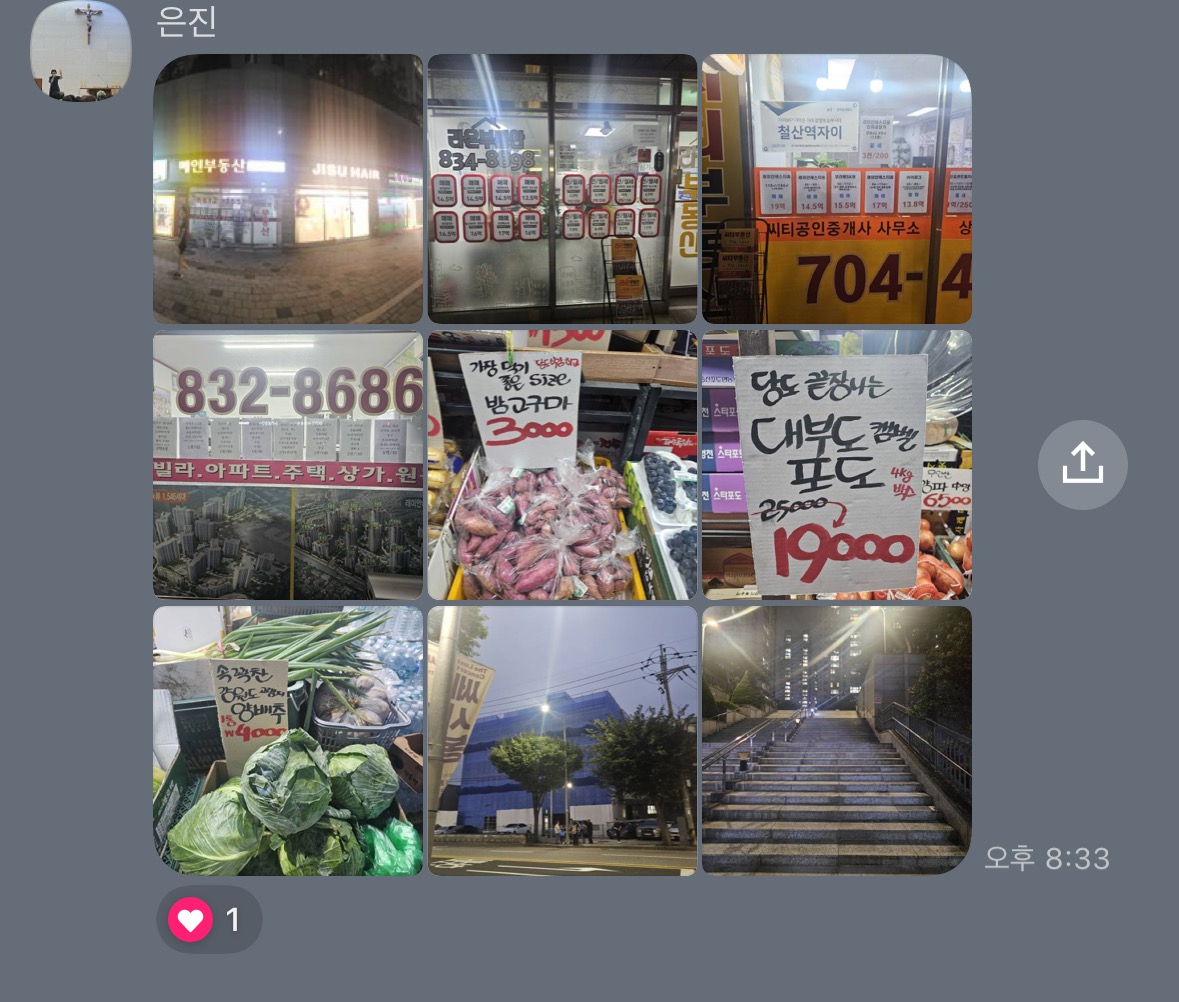Viewport: 1179px width, 1002px height.
Task: View the photo showing 834-8198 window
Action: tap(562, 189)
